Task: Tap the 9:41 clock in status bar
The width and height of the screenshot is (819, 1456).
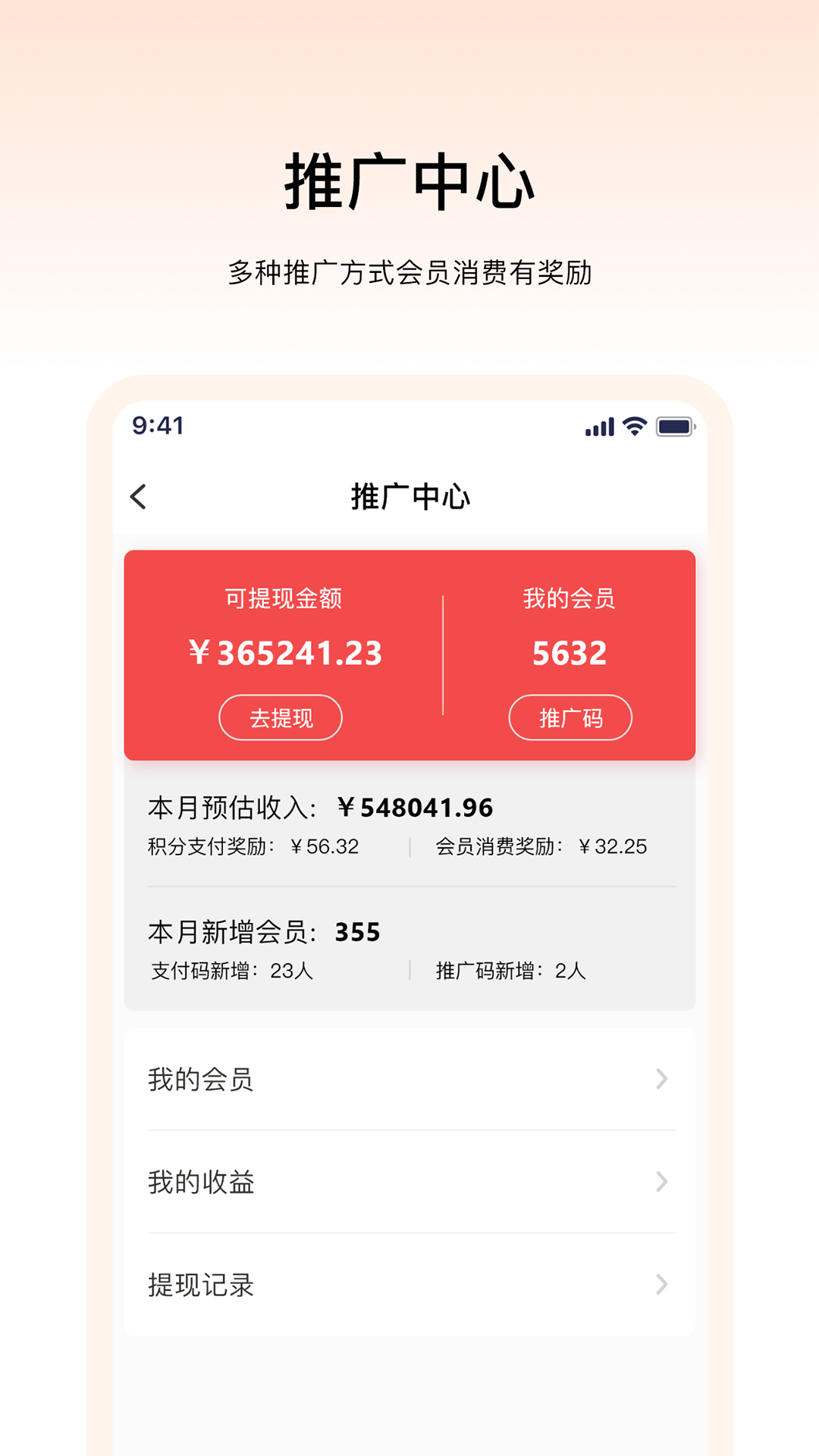Action: 157,426
